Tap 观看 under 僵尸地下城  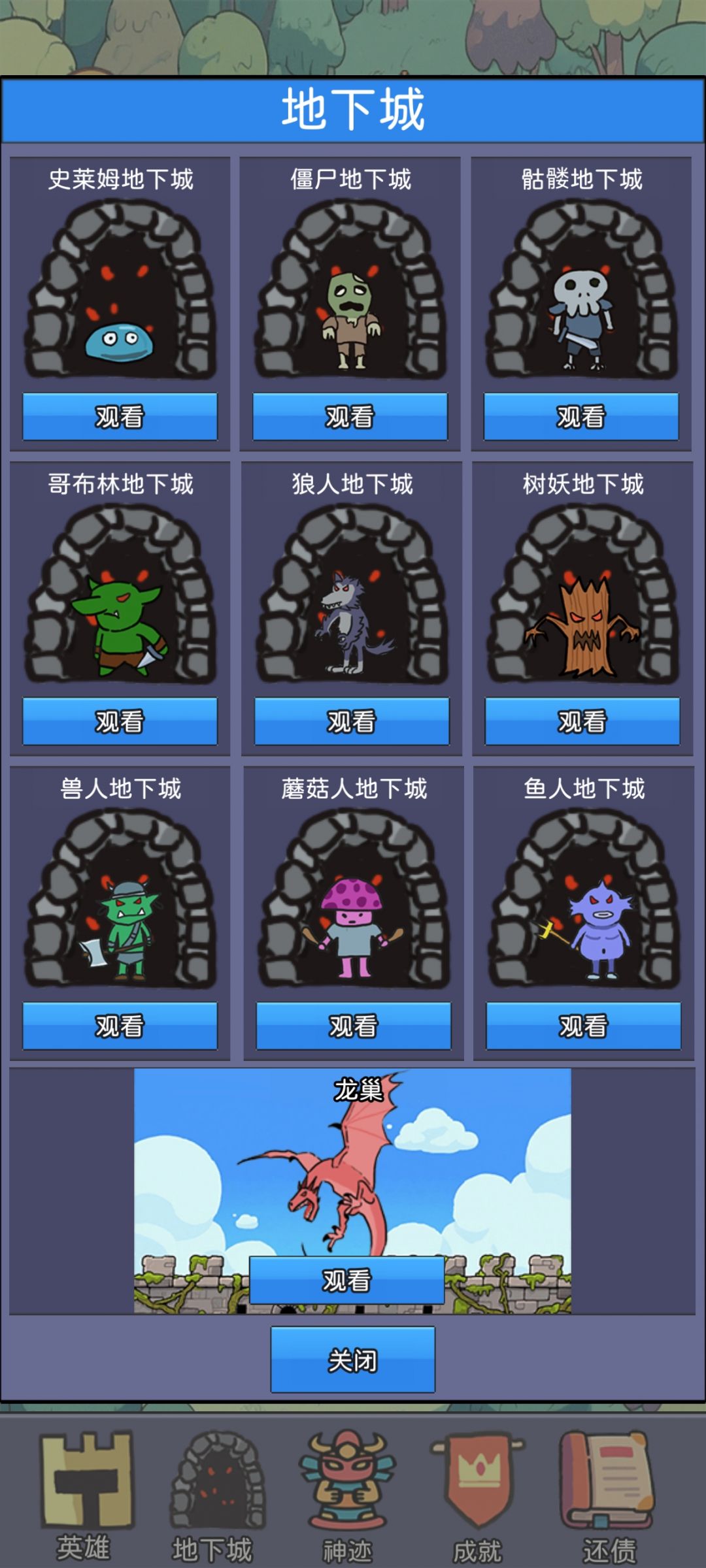tap(350, 416)
